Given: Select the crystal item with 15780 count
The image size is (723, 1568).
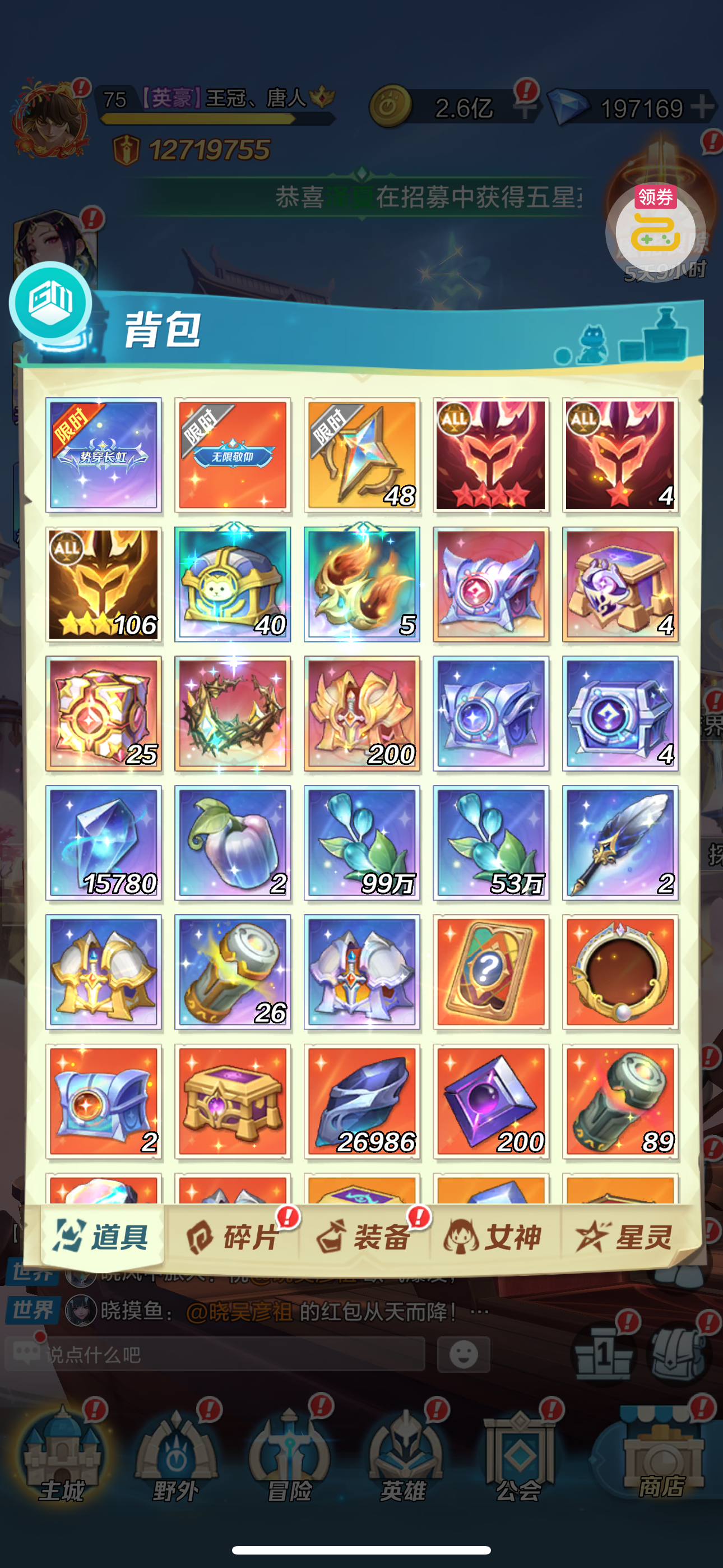Looking at the screenshot, I should (104, 842).
